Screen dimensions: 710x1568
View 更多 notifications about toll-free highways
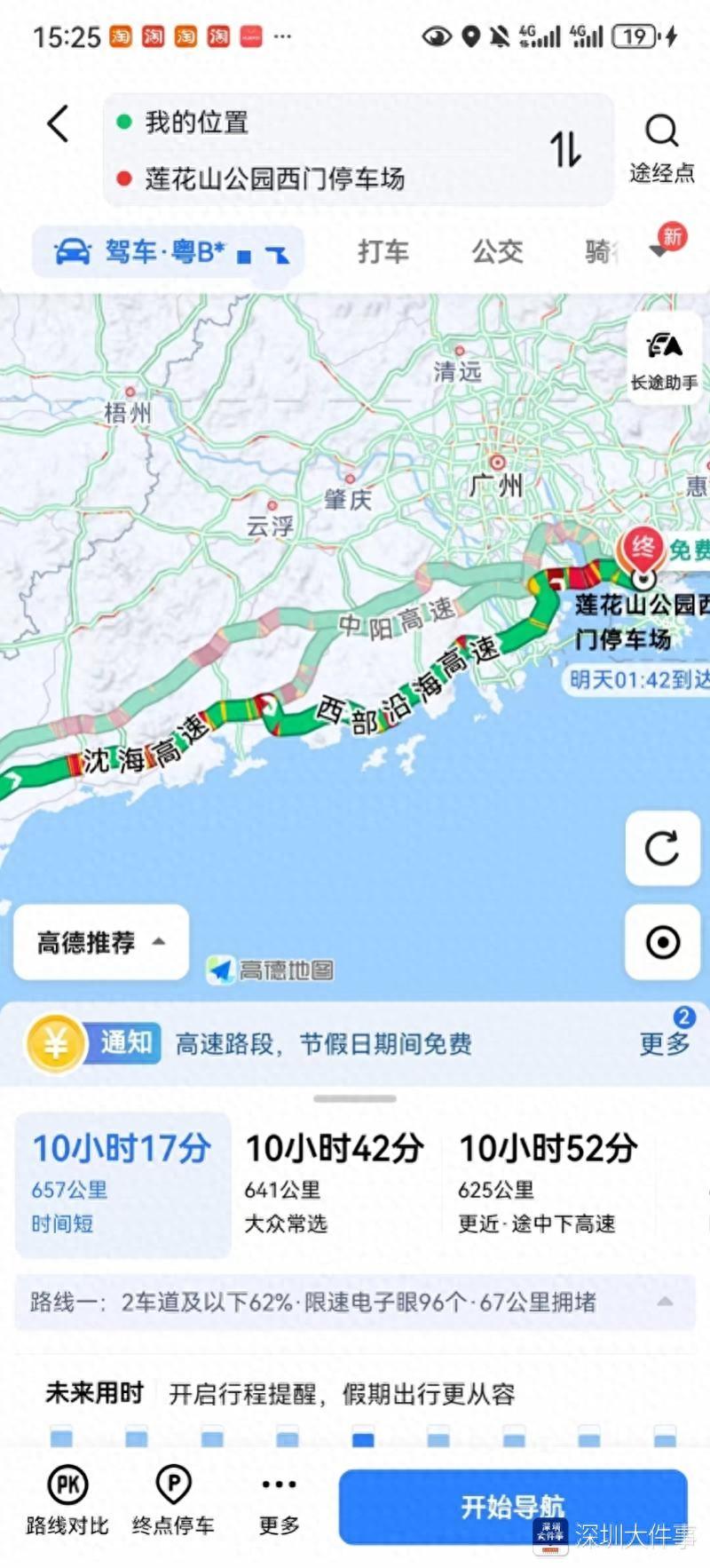click(x=664, y=1043)
